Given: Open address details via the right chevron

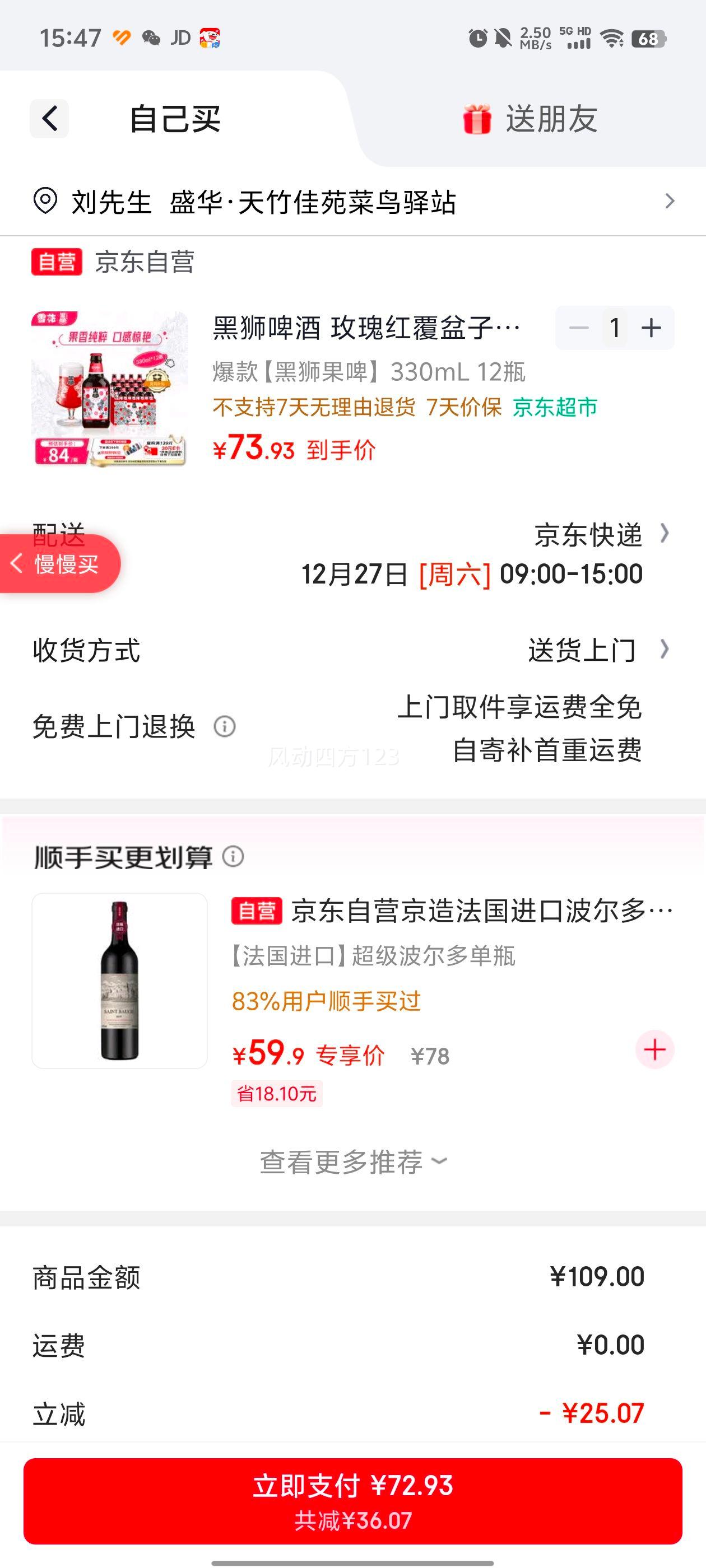Looking at the screenshot, I should point(670,203).
